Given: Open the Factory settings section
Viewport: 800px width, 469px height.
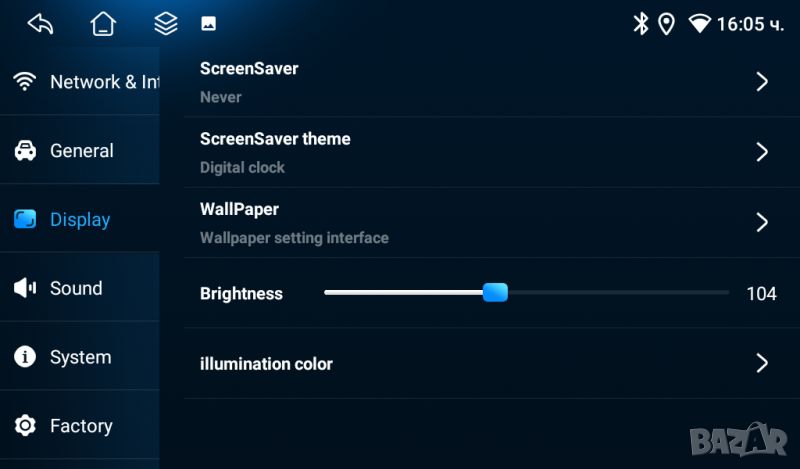Looking at the screenshot, I should pyautogui.click(x=80, y=426).
